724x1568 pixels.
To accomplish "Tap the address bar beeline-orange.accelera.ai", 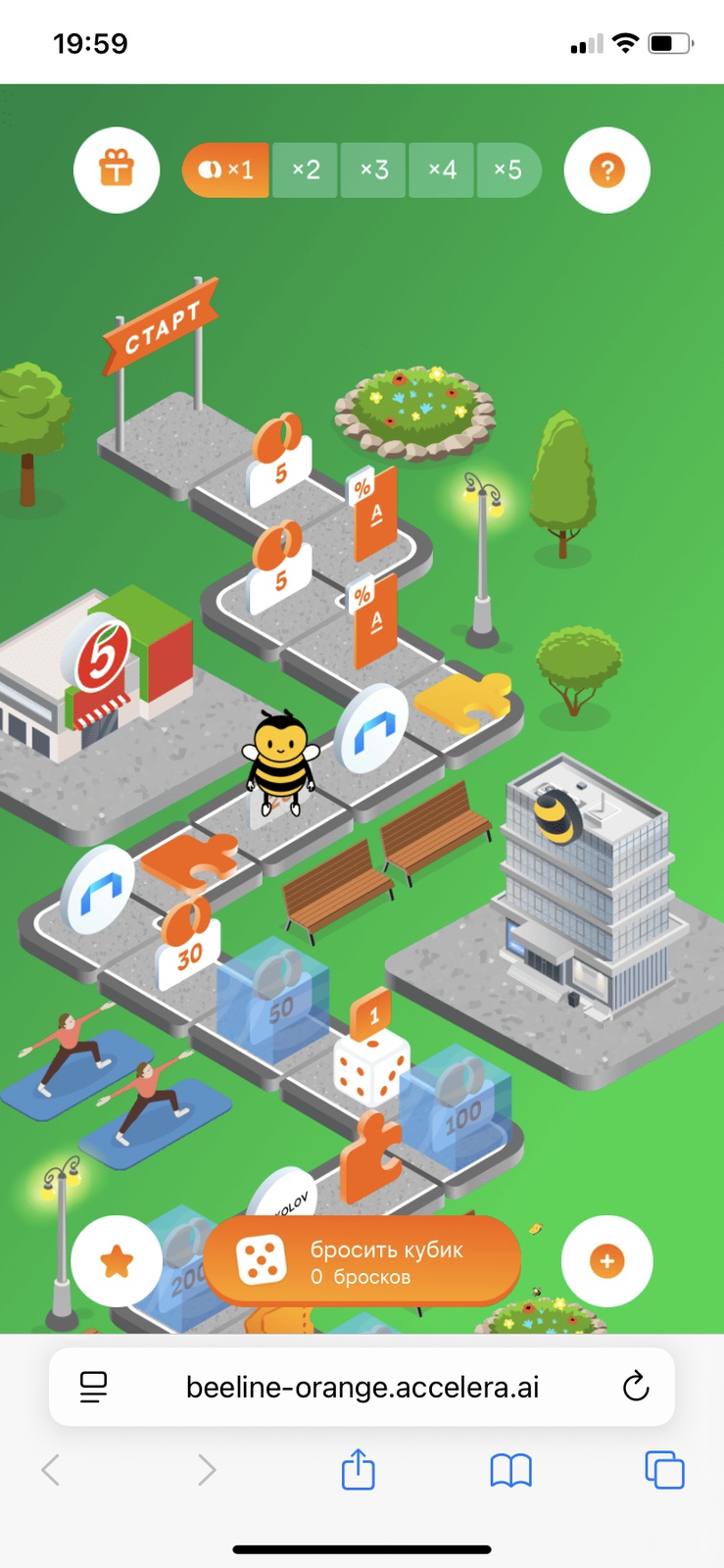I will (362, 1387).
